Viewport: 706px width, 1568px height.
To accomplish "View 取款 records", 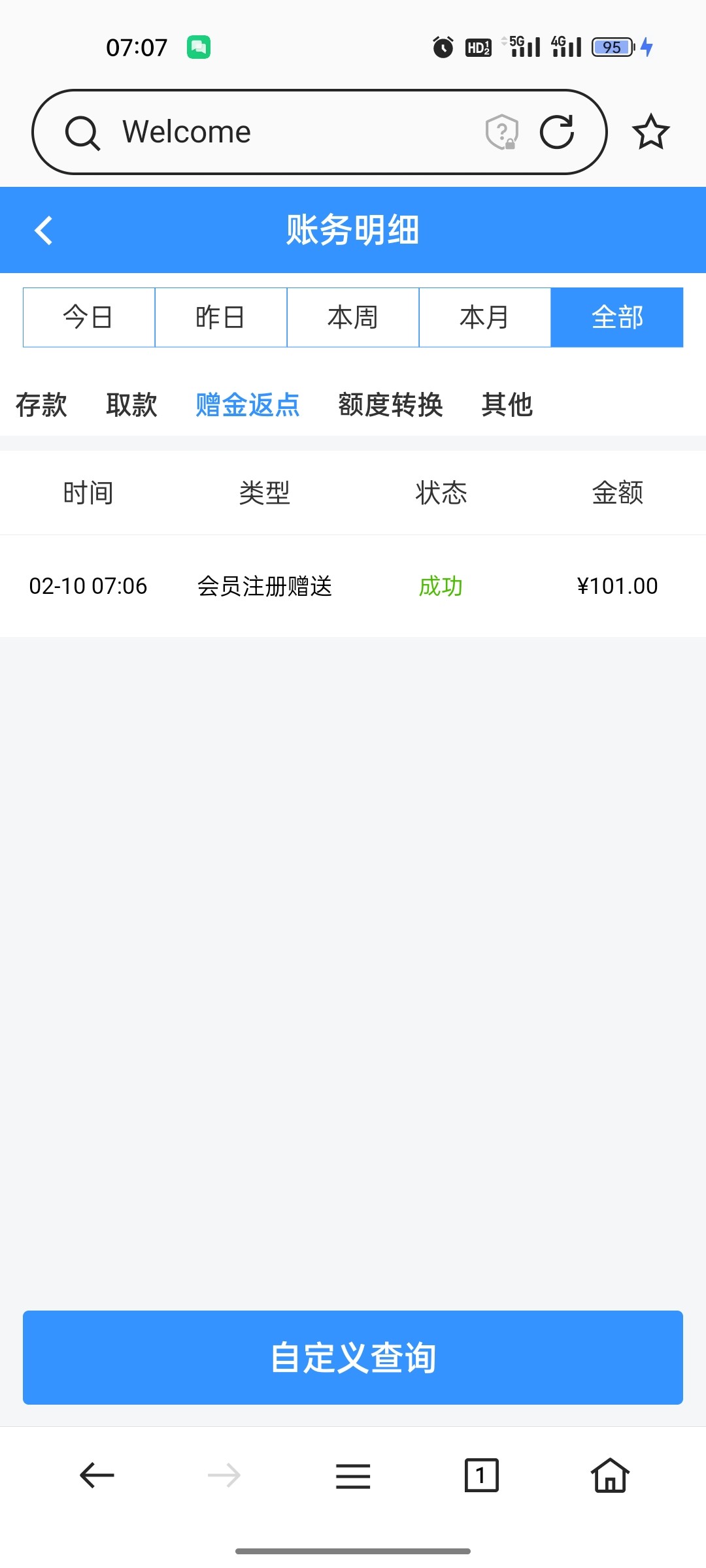I will click(x=131, y=405).
